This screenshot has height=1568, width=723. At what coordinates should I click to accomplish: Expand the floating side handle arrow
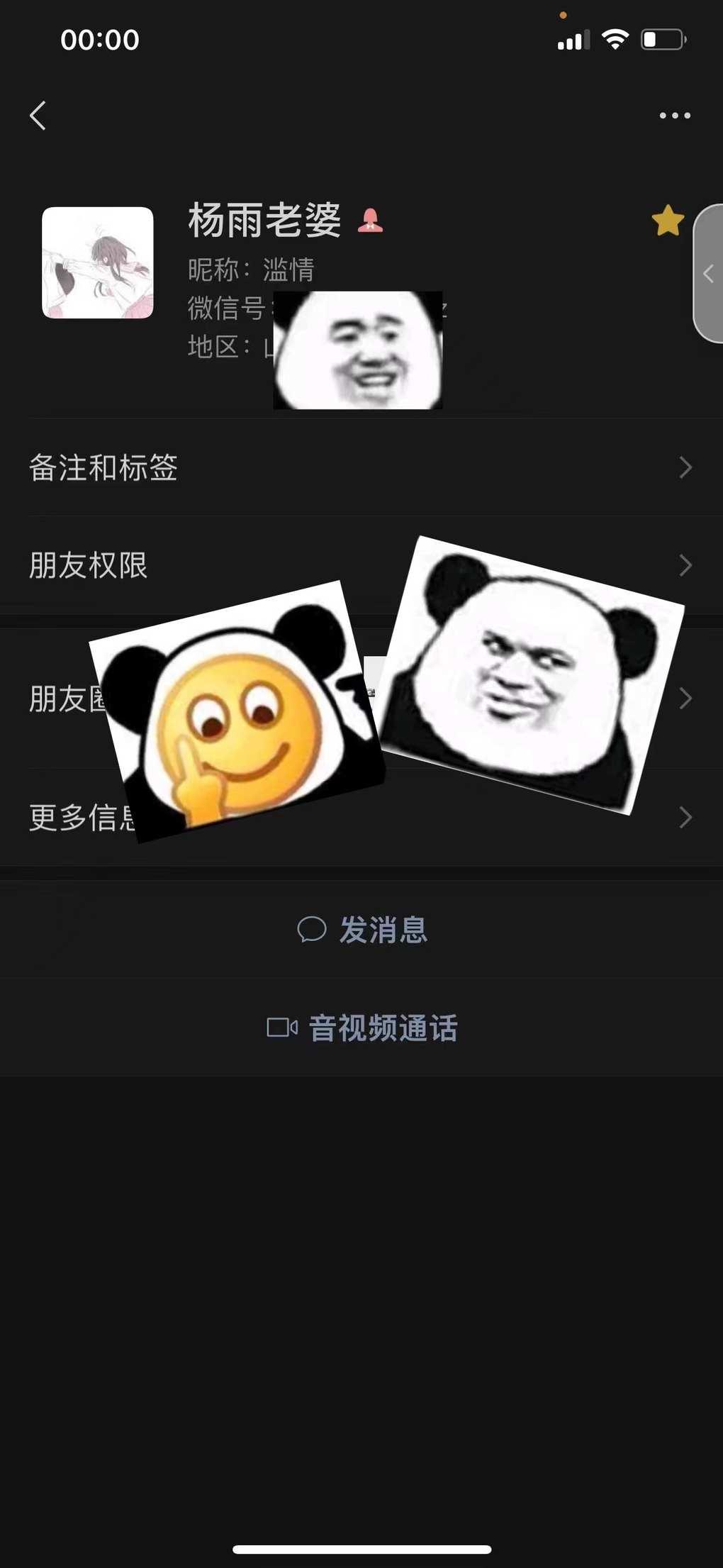pos(708,274)
